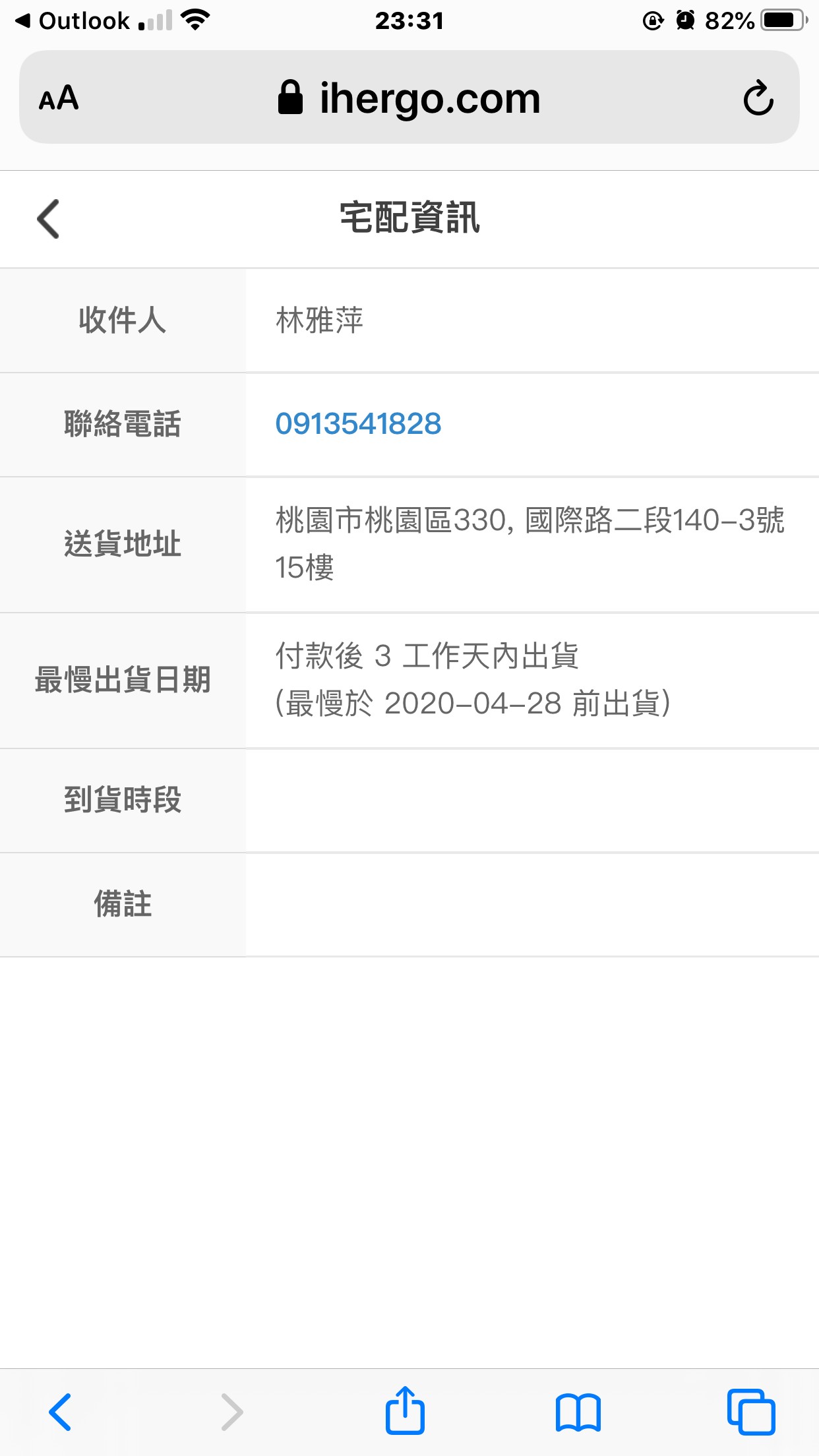Navigate back in Safari's toolbar
The image size is (819, 1456).
point(60,1412)
